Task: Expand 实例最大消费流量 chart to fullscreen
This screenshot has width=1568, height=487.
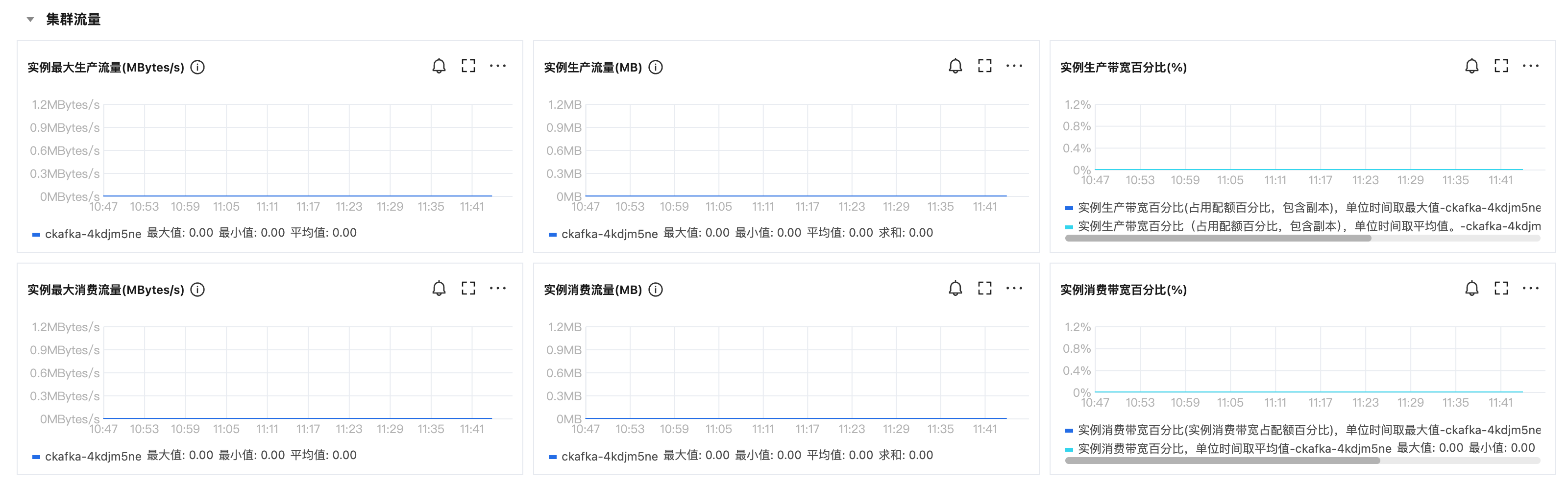Action: pyautogui.click(x=468, y=288)
